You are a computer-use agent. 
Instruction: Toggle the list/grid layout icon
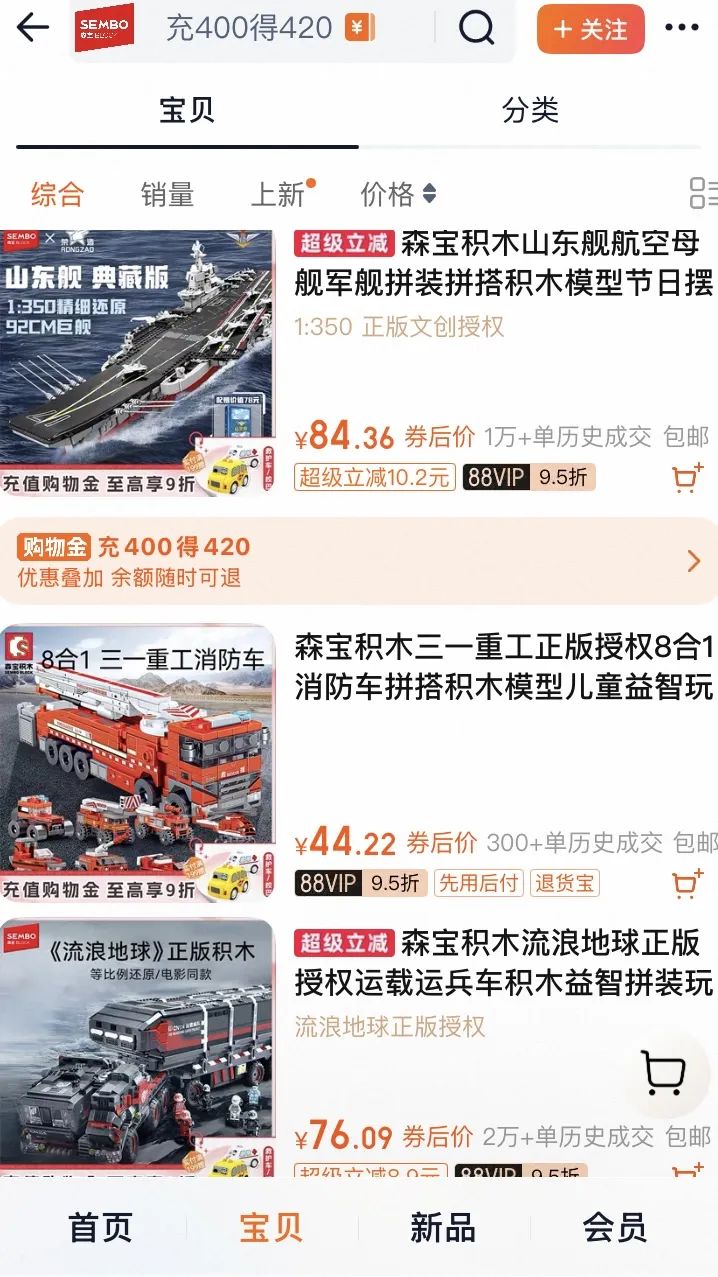tap(704, 194)
